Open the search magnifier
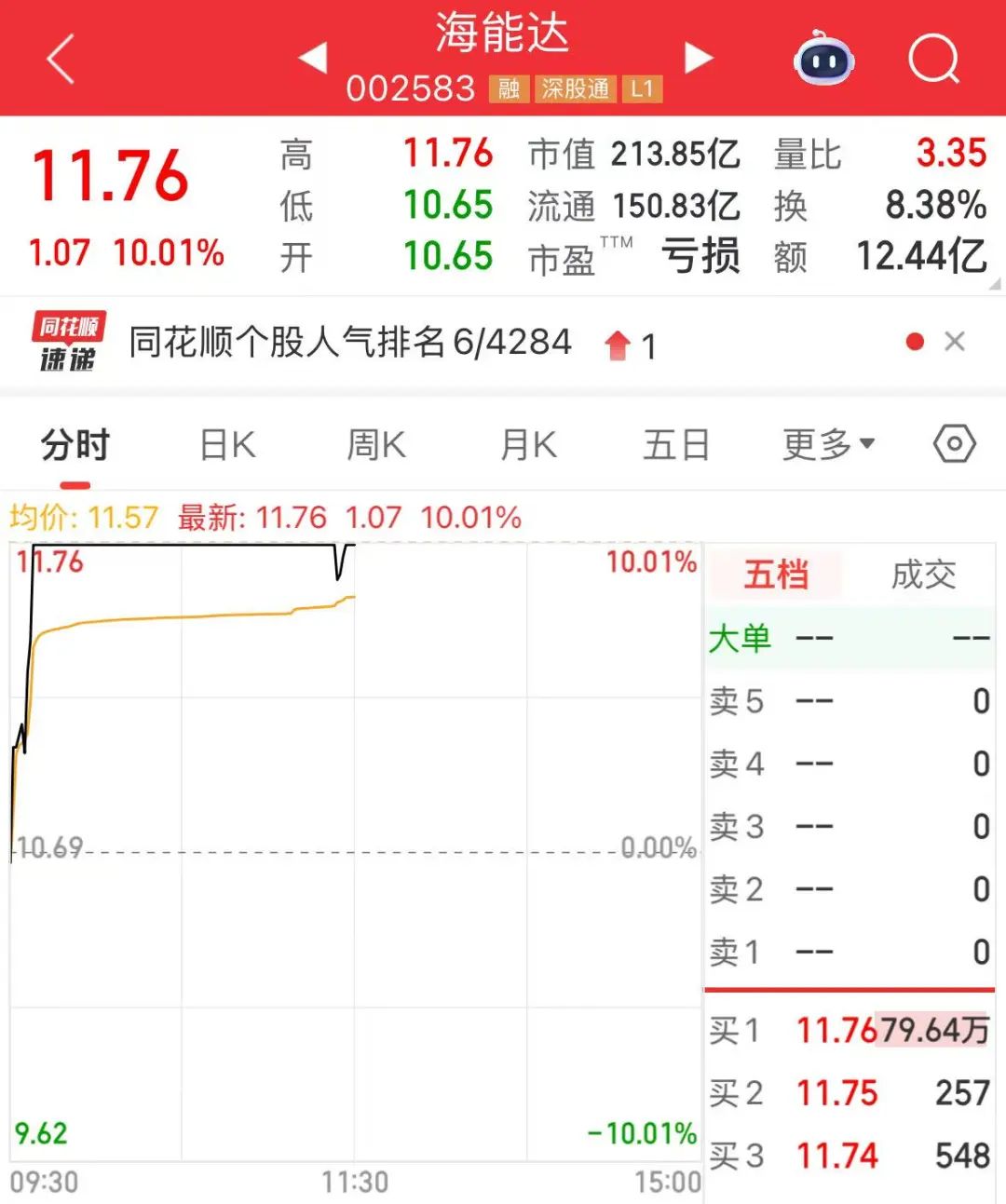The width and height of the screenshot is (1006, 1204). (933, 60)
